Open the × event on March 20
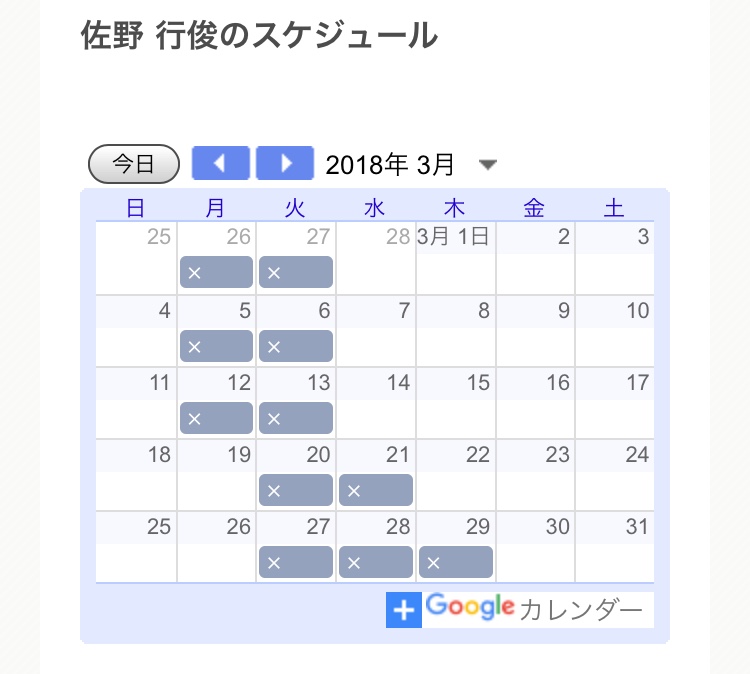The height and width of the screenshot is (674, 750). point(296,490)
